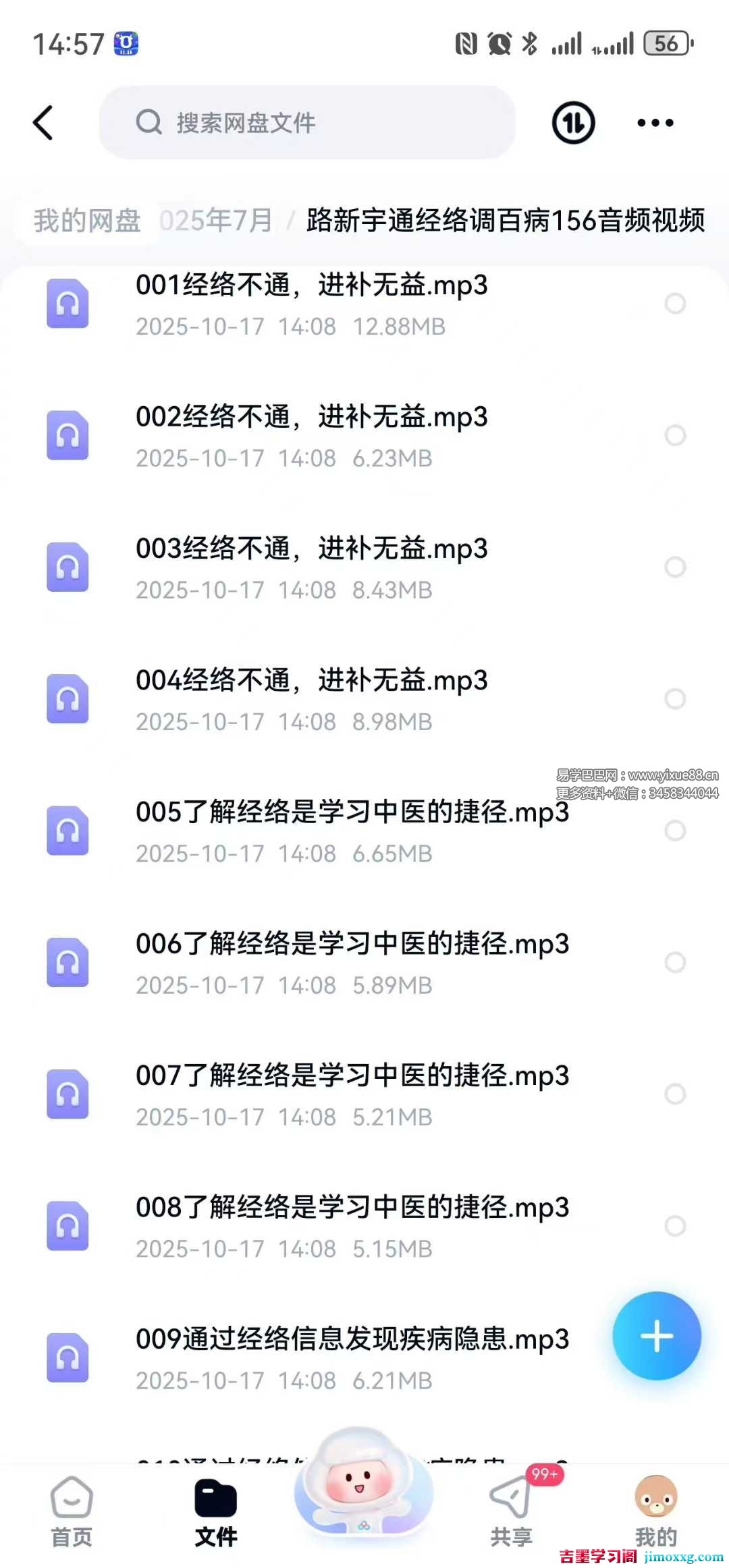Open the transfer list icon
This screenshot has height=1568, width=729.
point(573,123)
